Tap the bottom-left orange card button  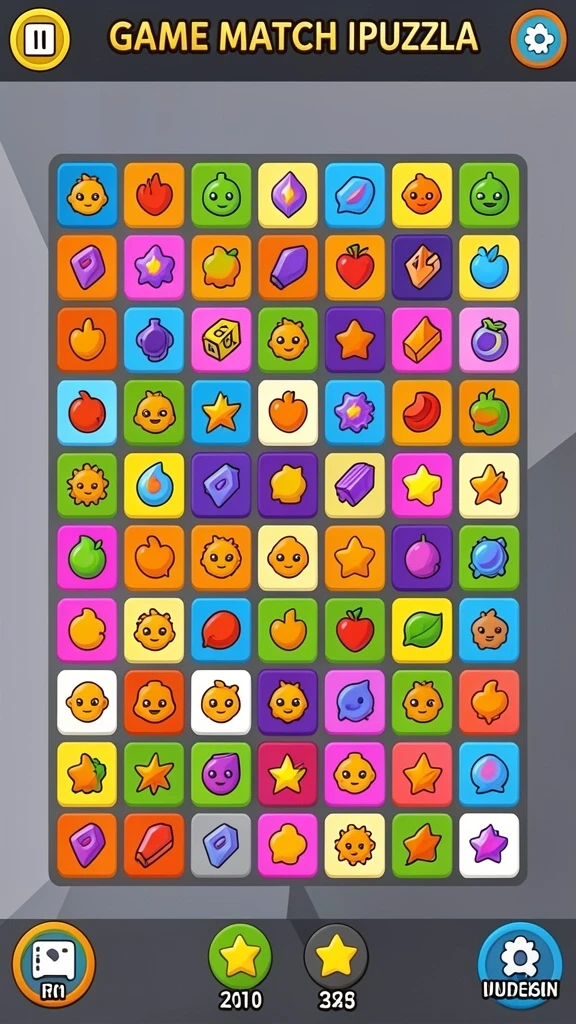click(54, 965)
